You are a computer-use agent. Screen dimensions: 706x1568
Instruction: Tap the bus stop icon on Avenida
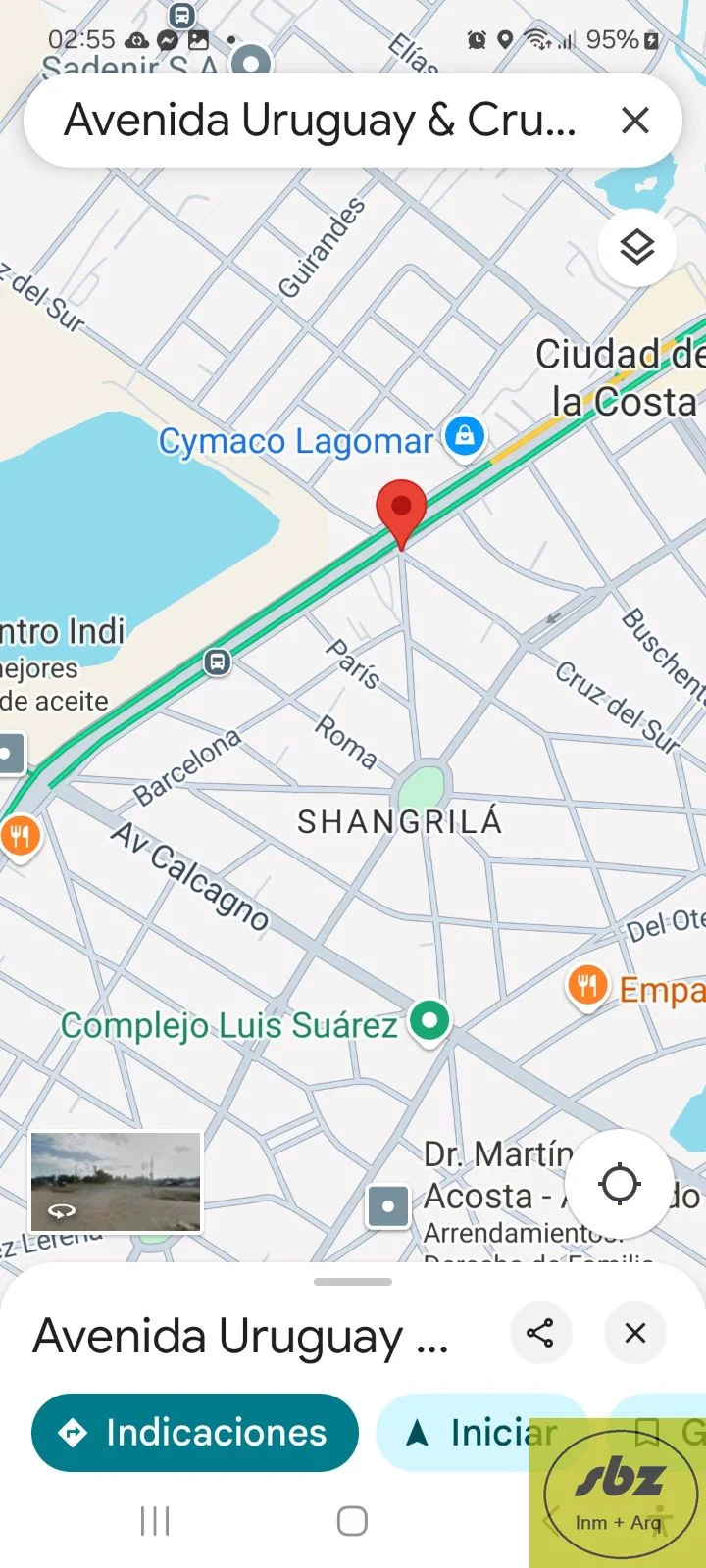[x=218, y=662]
